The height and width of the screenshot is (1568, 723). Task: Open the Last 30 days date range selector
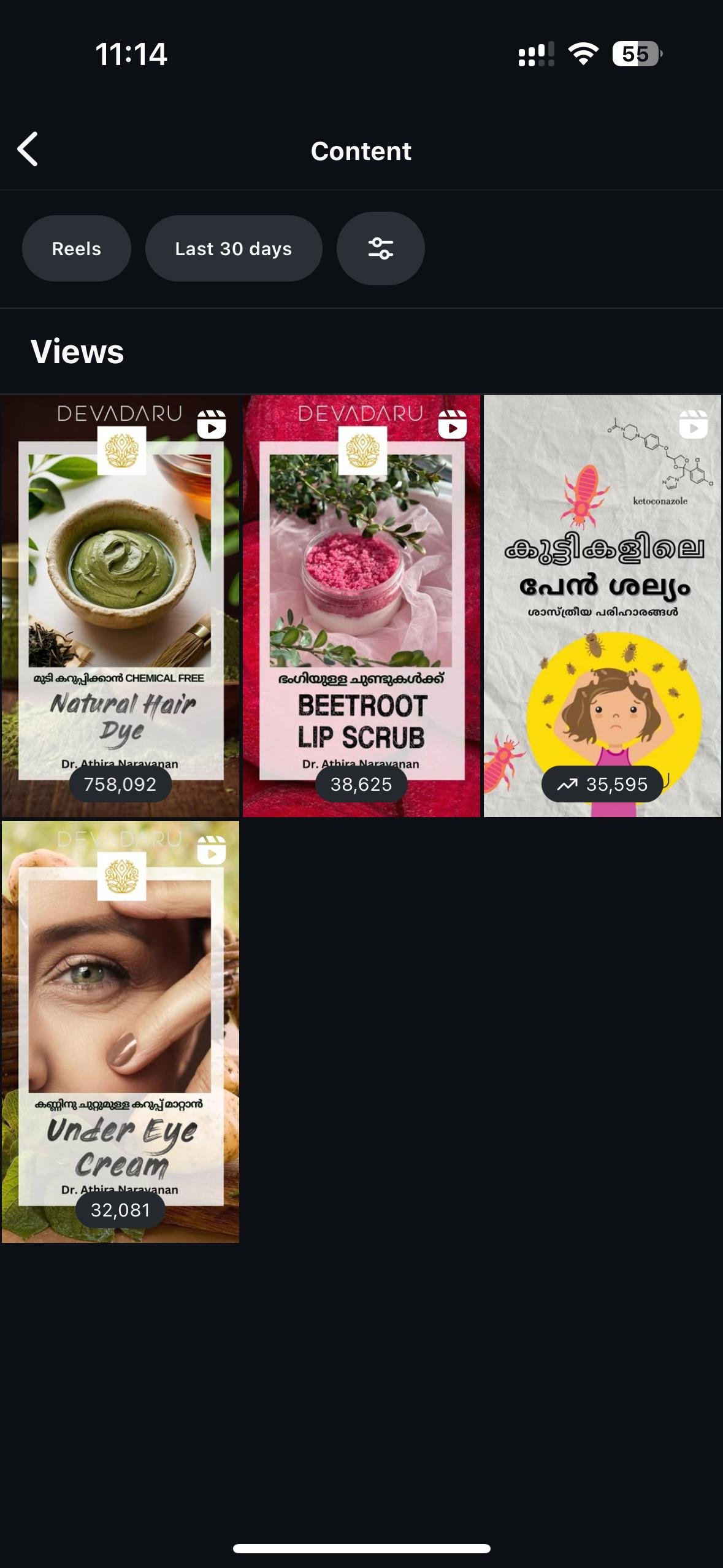pos(234,248)
